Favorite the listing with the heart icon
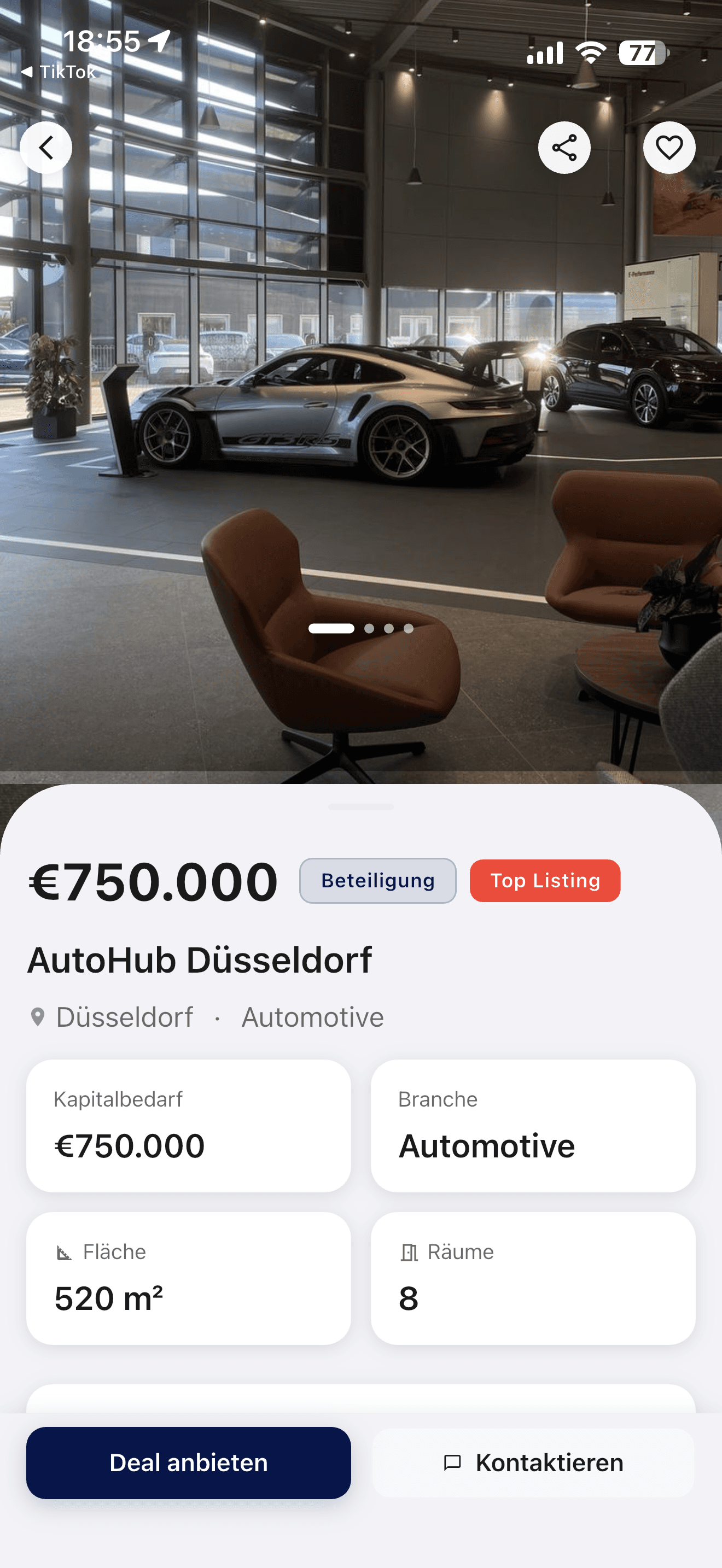This screenshot has width=722, height=1568. pyautogui.click(x=668, y=147)
